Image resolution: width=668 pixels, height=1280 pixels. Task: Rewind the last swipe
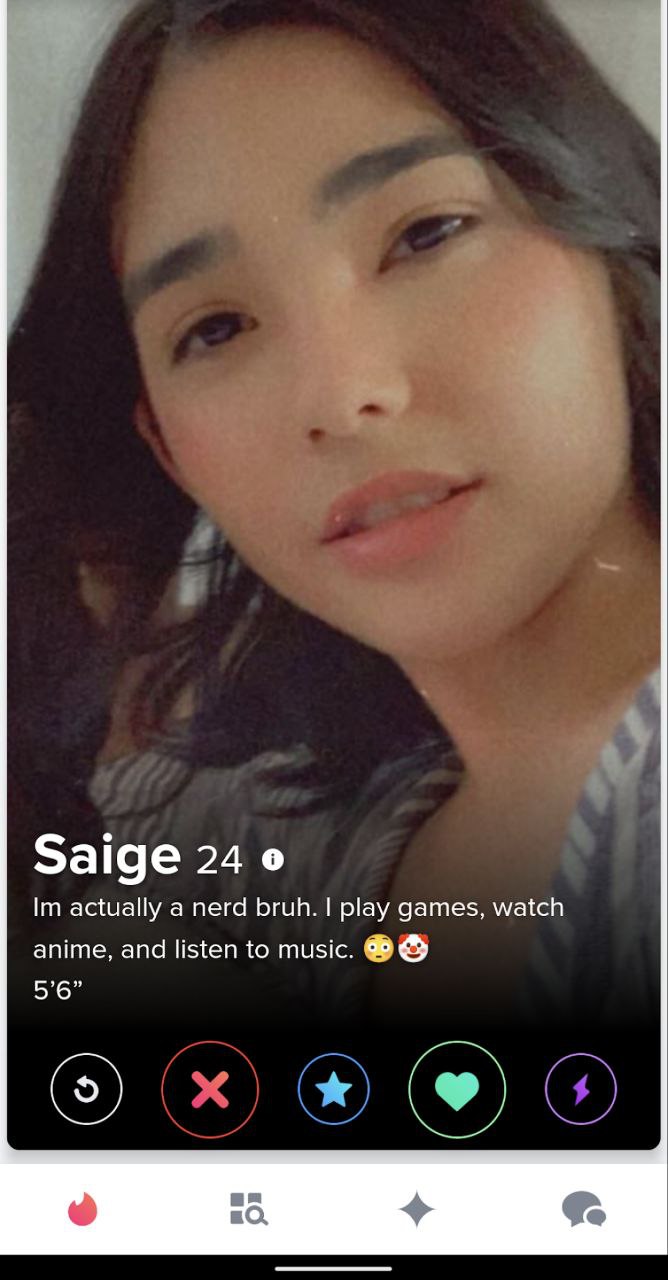87,1089
